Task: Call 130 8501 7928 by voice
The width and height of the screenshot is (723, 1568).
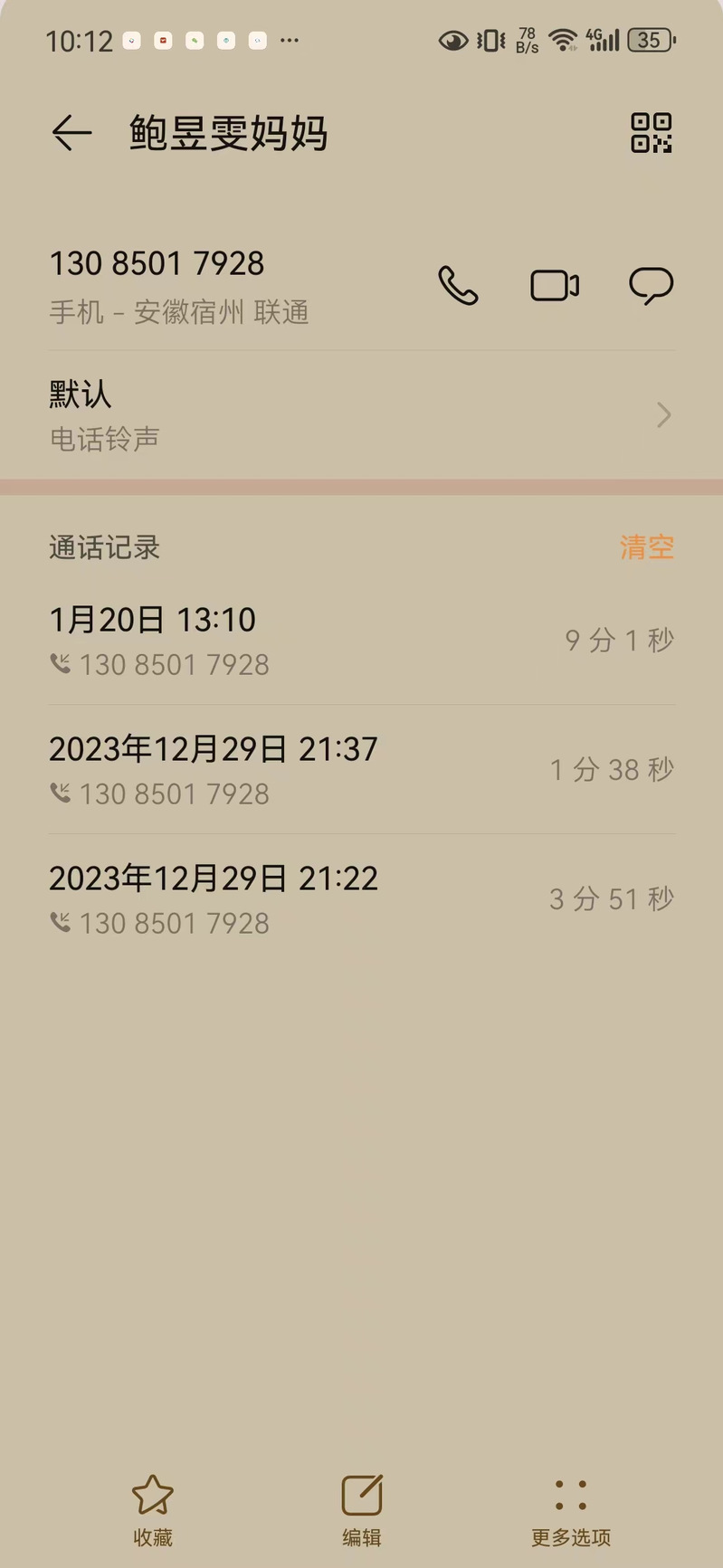Action: 458,286
